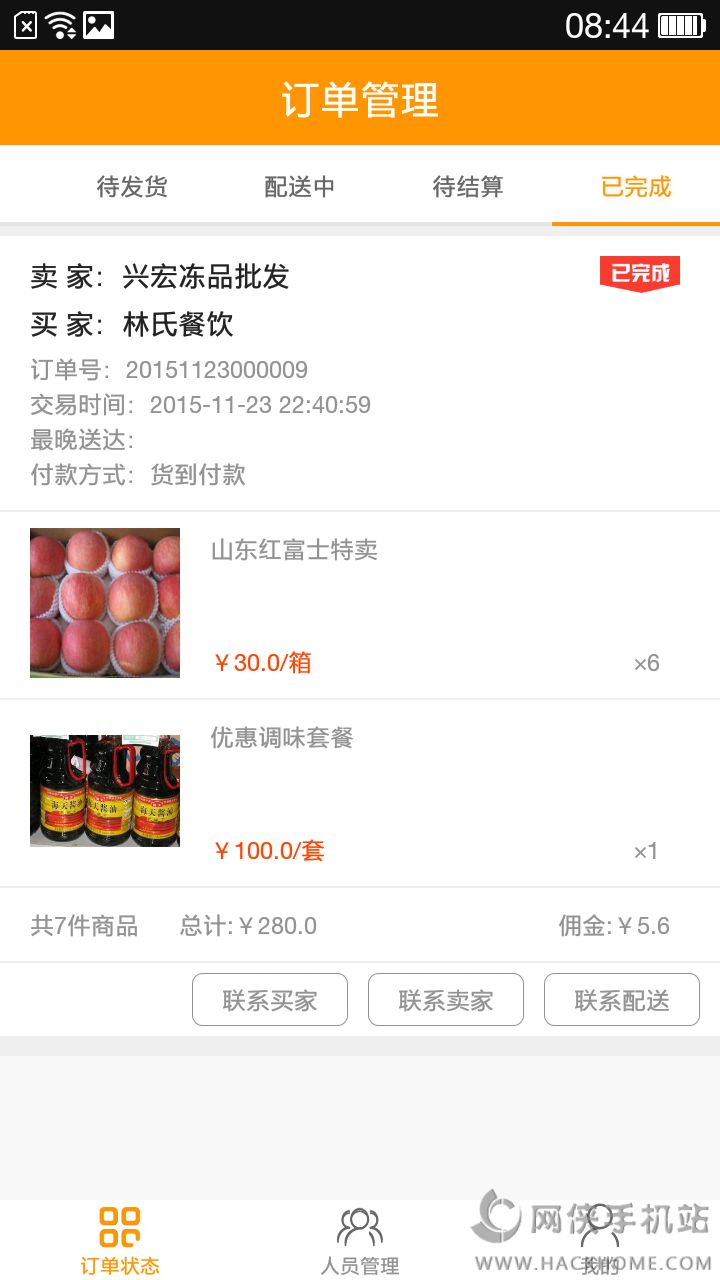Tap the 联系买家 button
The image size is (720, 1280).
point(270,1000)
